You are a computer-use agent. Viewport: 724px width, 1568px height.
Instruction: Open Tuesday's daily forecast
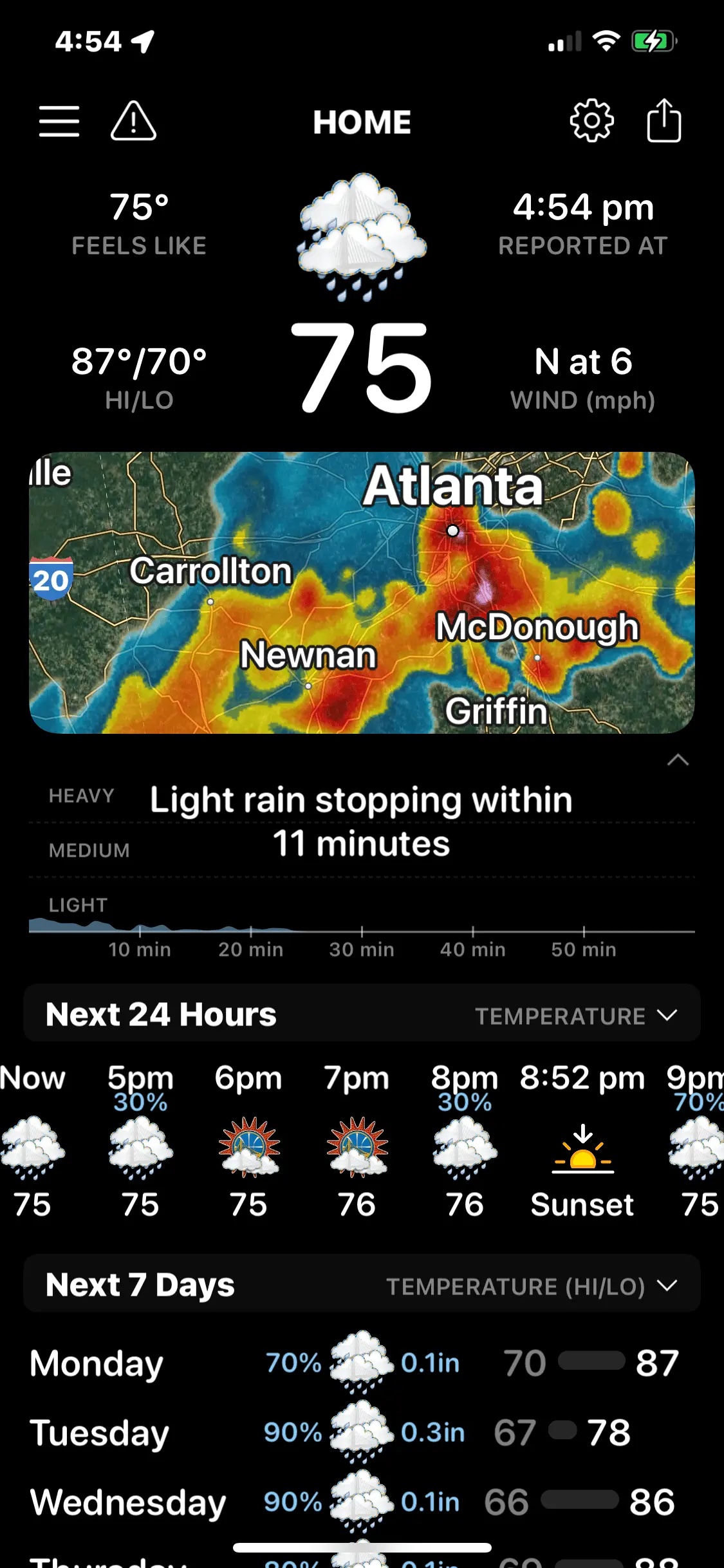(354, 1432)
